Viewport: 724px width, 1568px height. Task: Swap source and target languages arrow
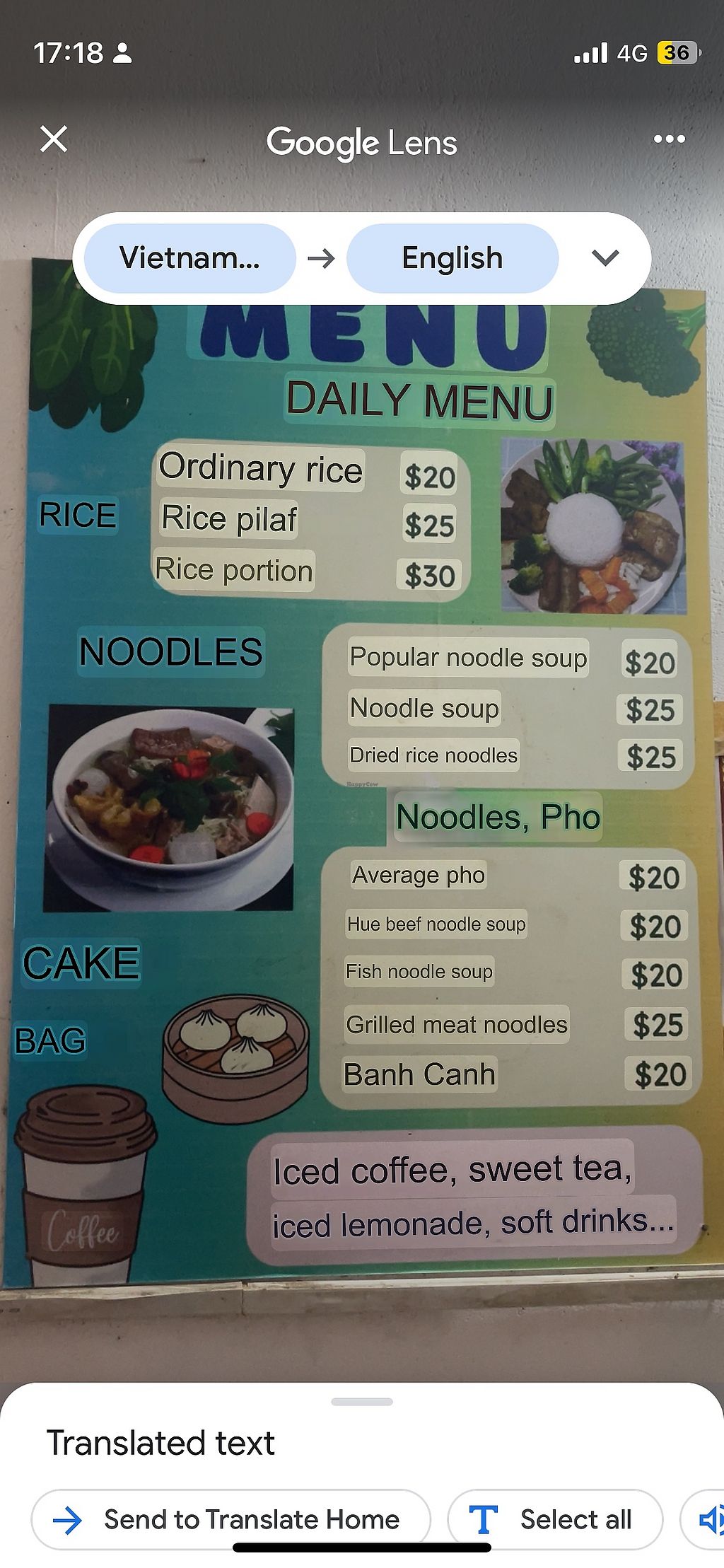click(x=321, y=258)
